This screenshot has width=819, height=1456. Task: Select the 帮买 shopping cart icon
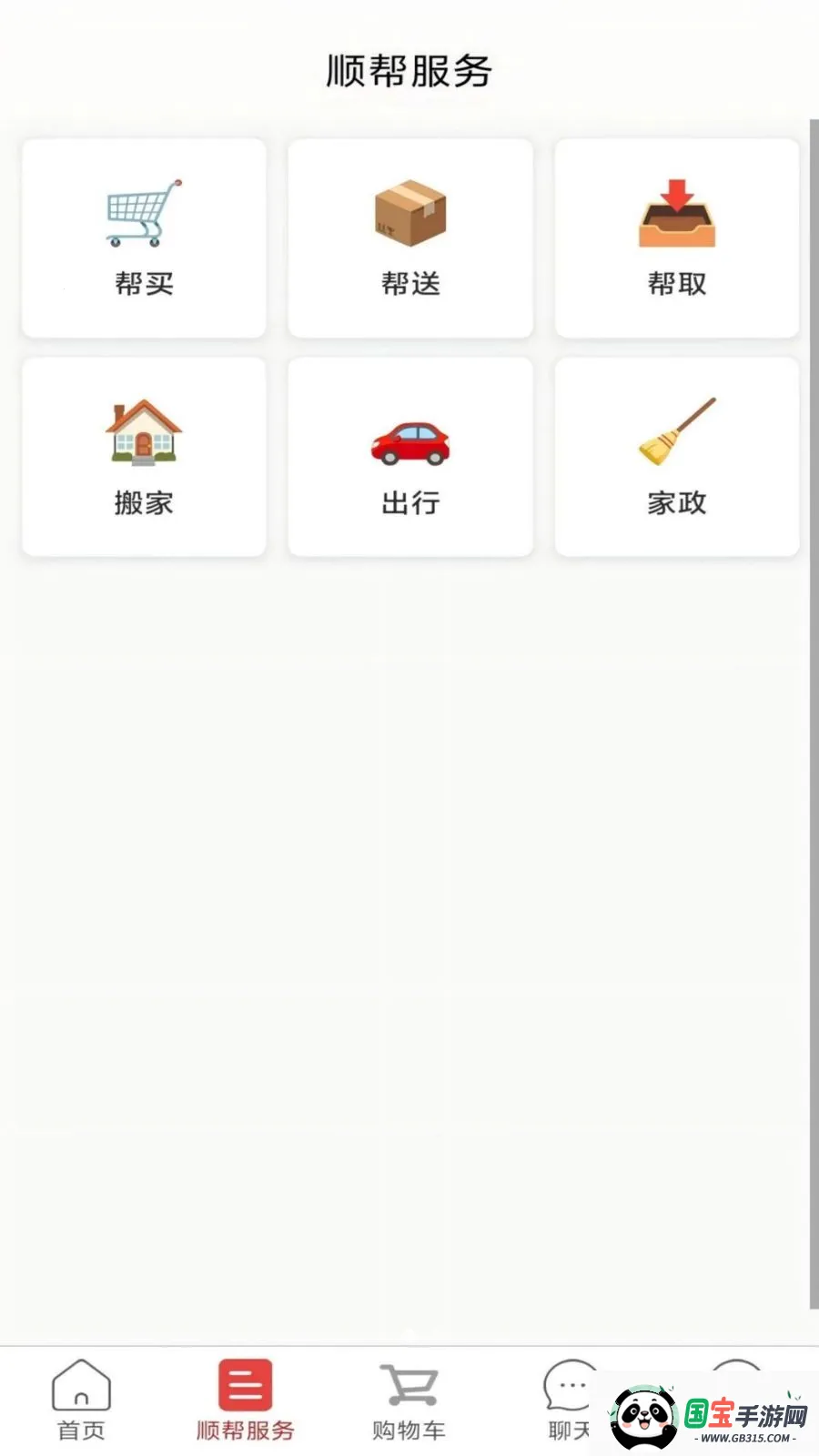tap(141, 214)
